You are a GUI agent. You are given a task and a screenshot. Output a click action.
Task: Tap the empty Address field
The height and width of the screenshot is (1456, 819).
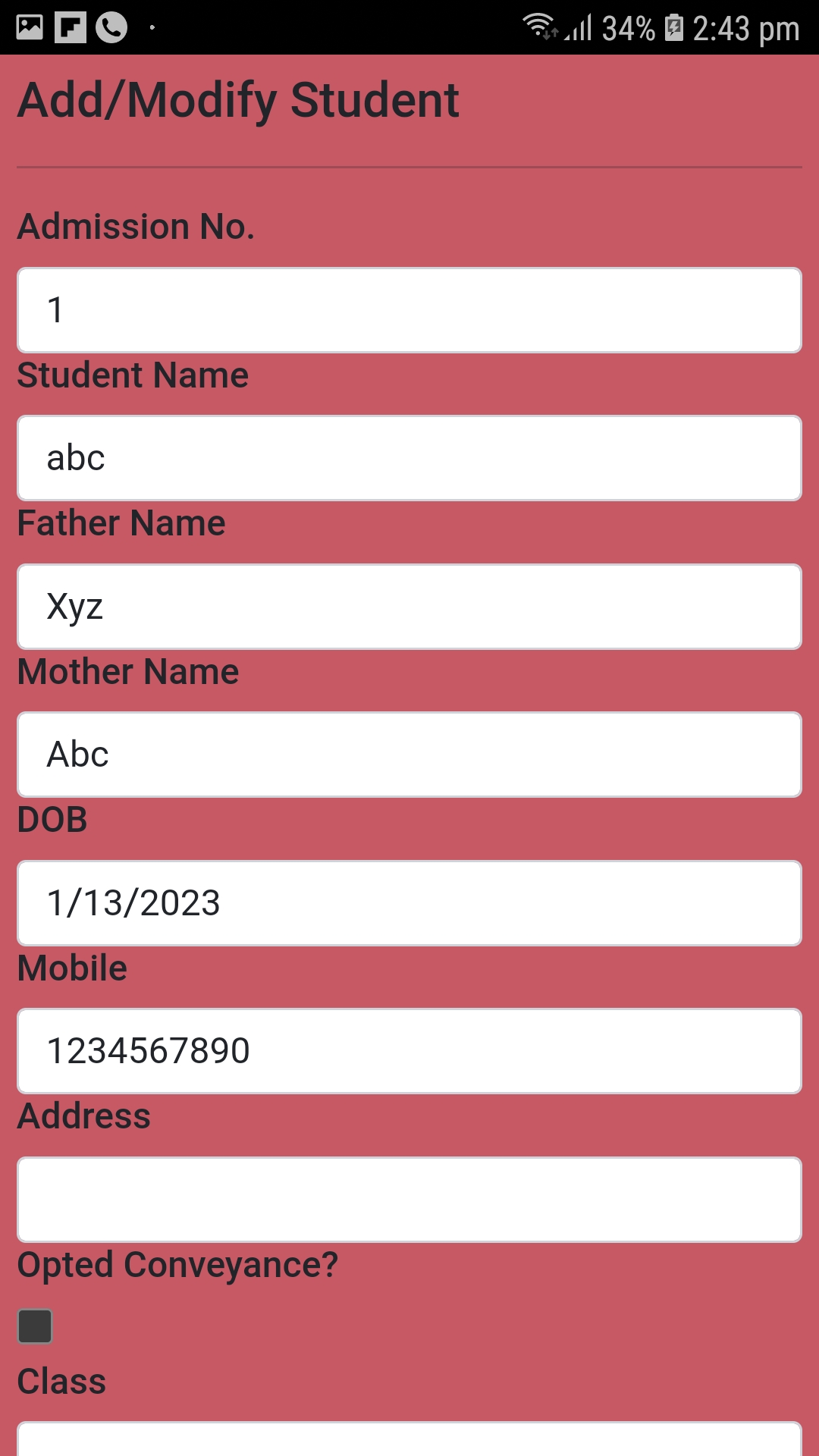[409, 1200]
